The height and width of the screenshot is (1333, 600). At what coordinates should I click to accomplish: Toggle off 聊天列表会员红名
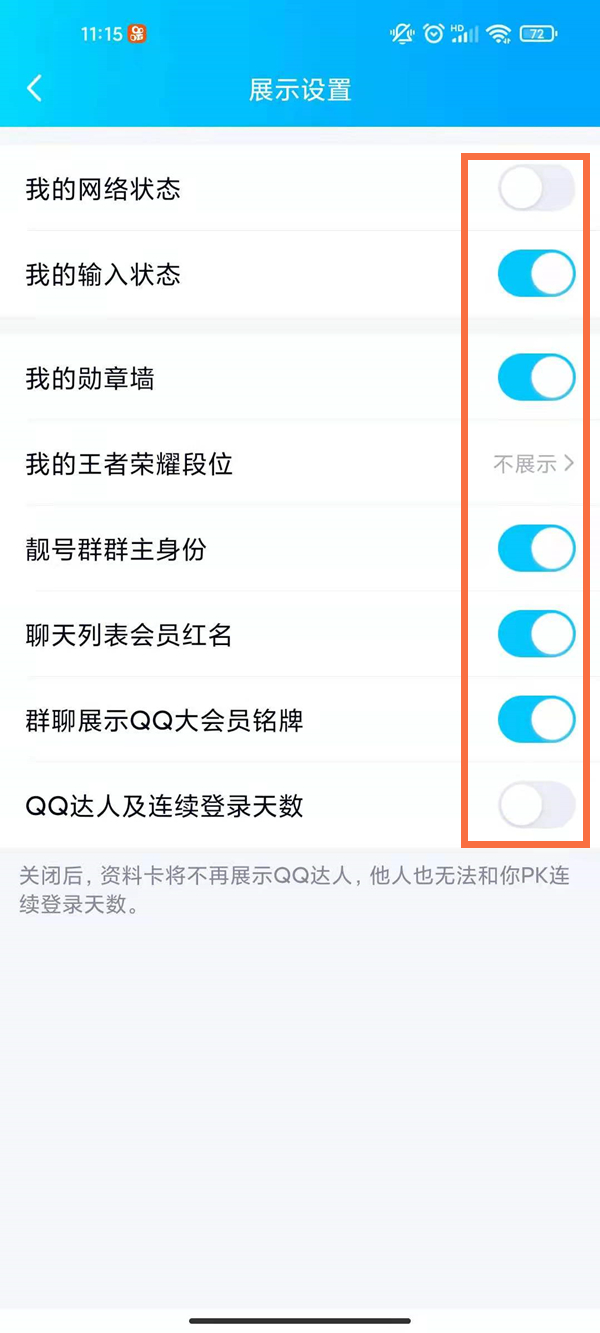[x=536, y=634]
